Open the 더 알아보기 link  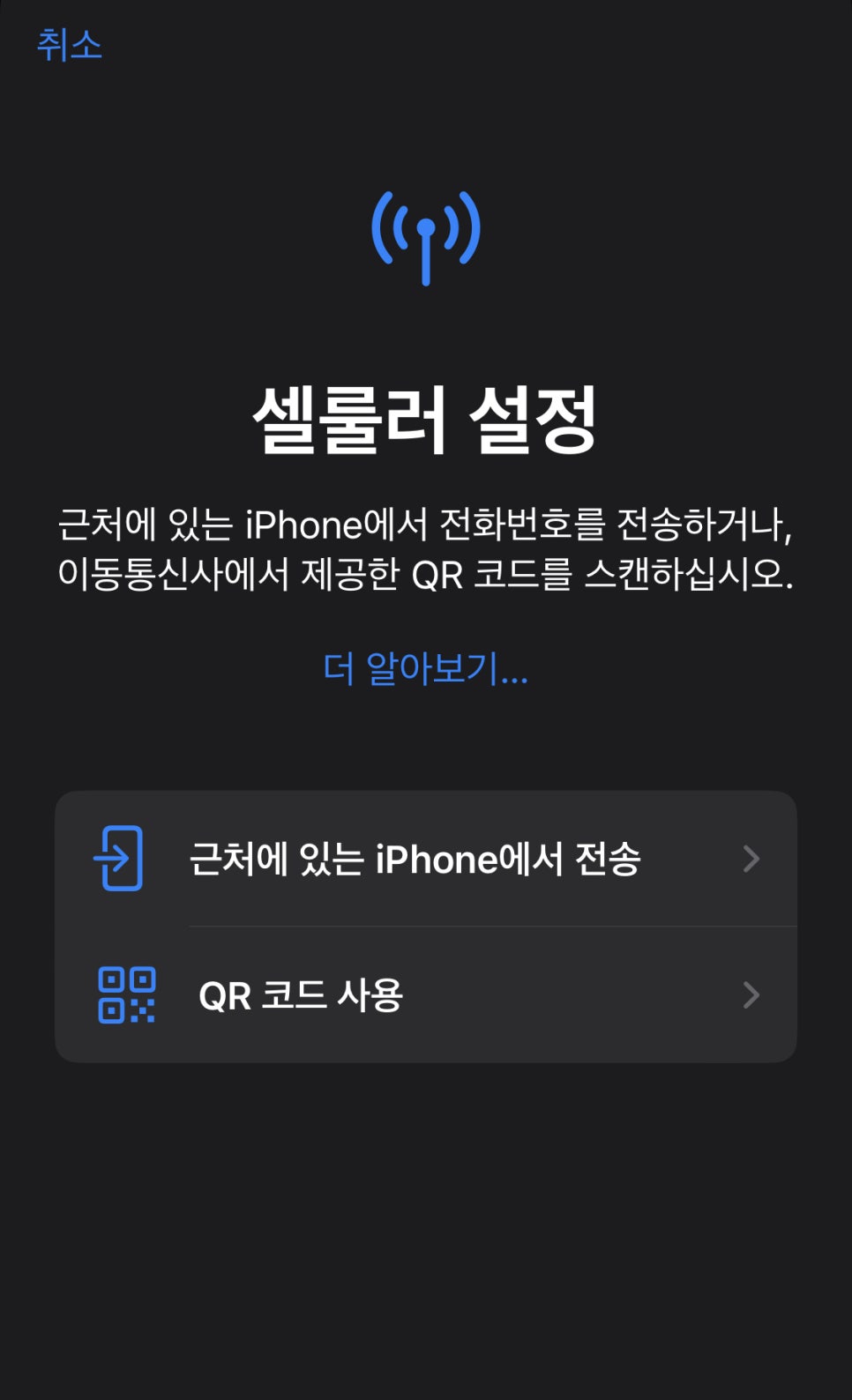pos(425,668)
